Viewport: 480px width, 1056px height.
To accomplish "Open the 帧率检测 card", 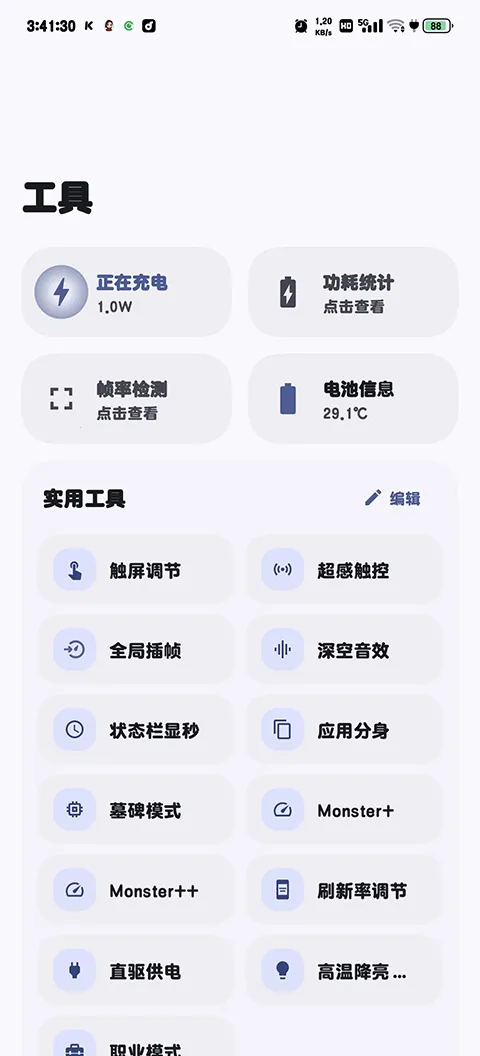I will point(127,399).
